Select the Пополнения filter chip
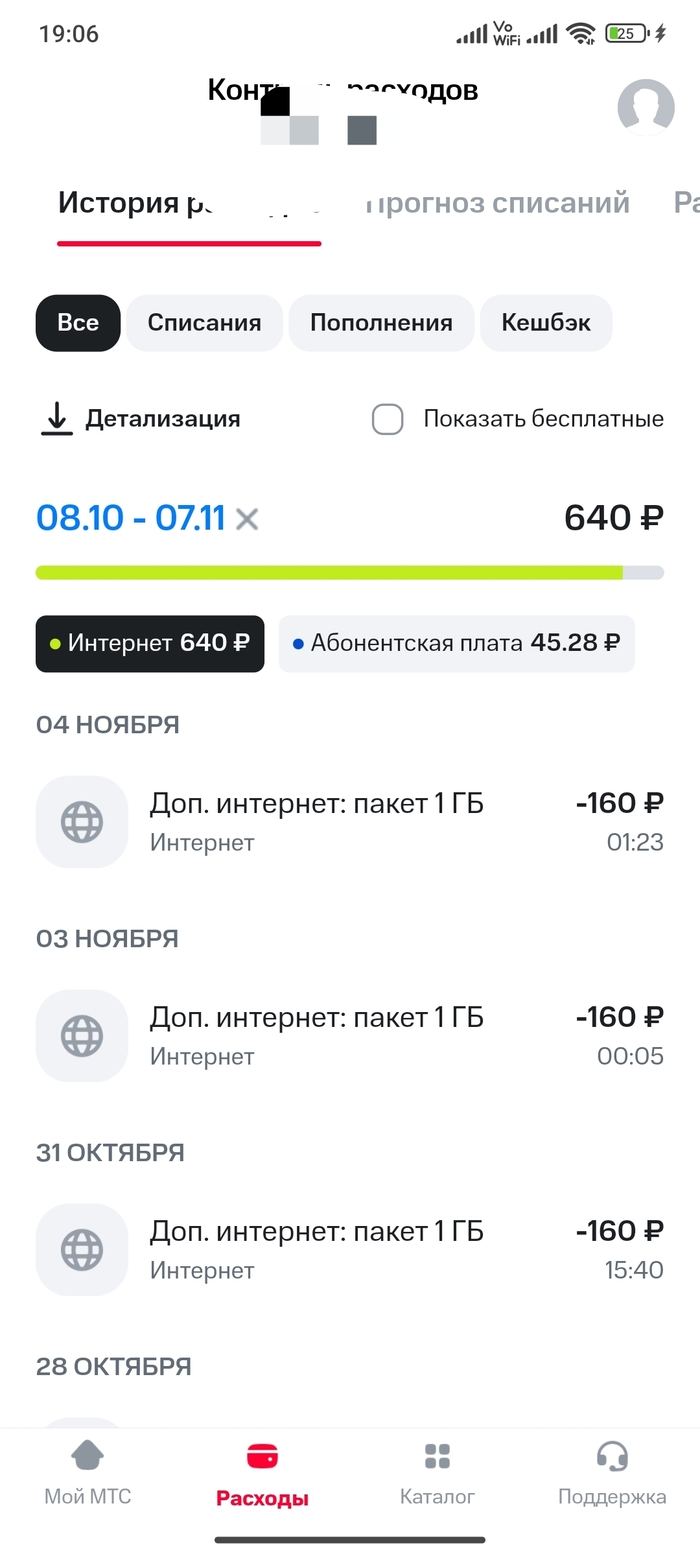700x1556 pixels. (x=381, y=323)
